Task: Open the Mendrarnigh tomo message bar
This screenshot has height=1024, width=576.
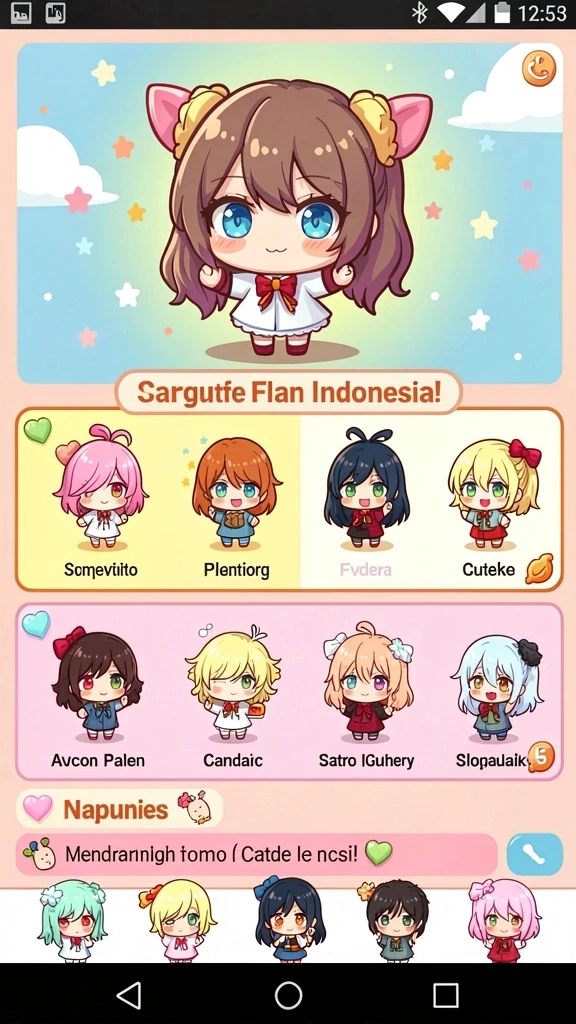Action: click(257, 854)
